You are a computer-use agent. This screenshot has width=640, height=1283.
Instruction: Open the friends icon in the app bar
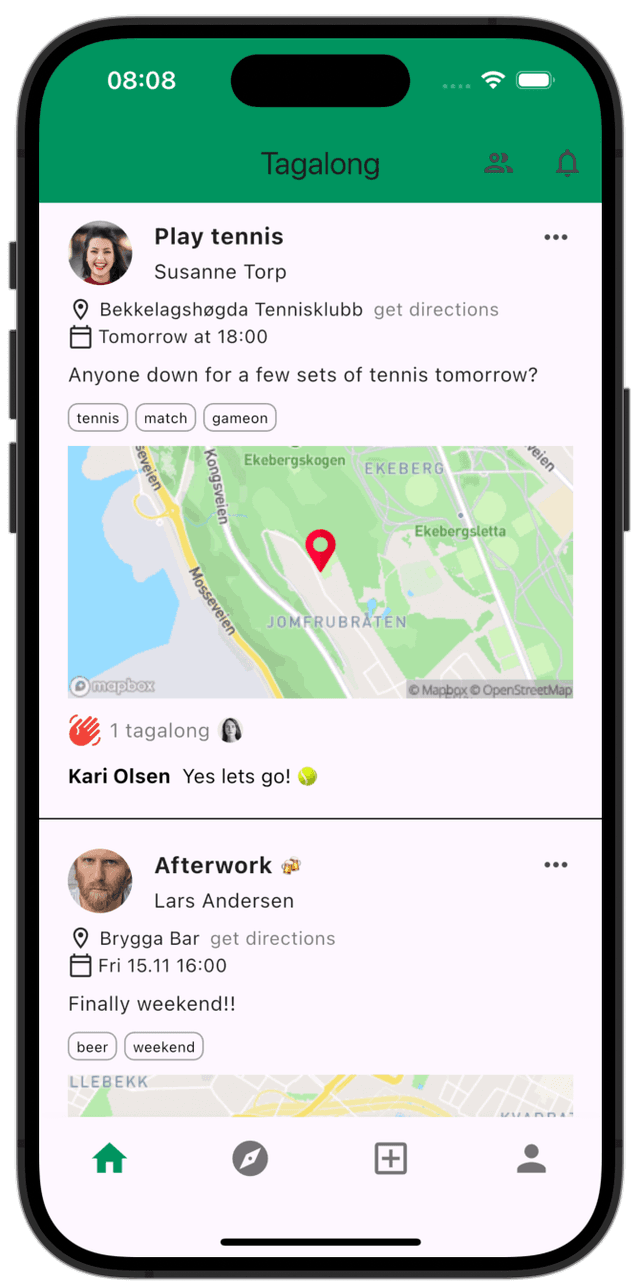498,164
